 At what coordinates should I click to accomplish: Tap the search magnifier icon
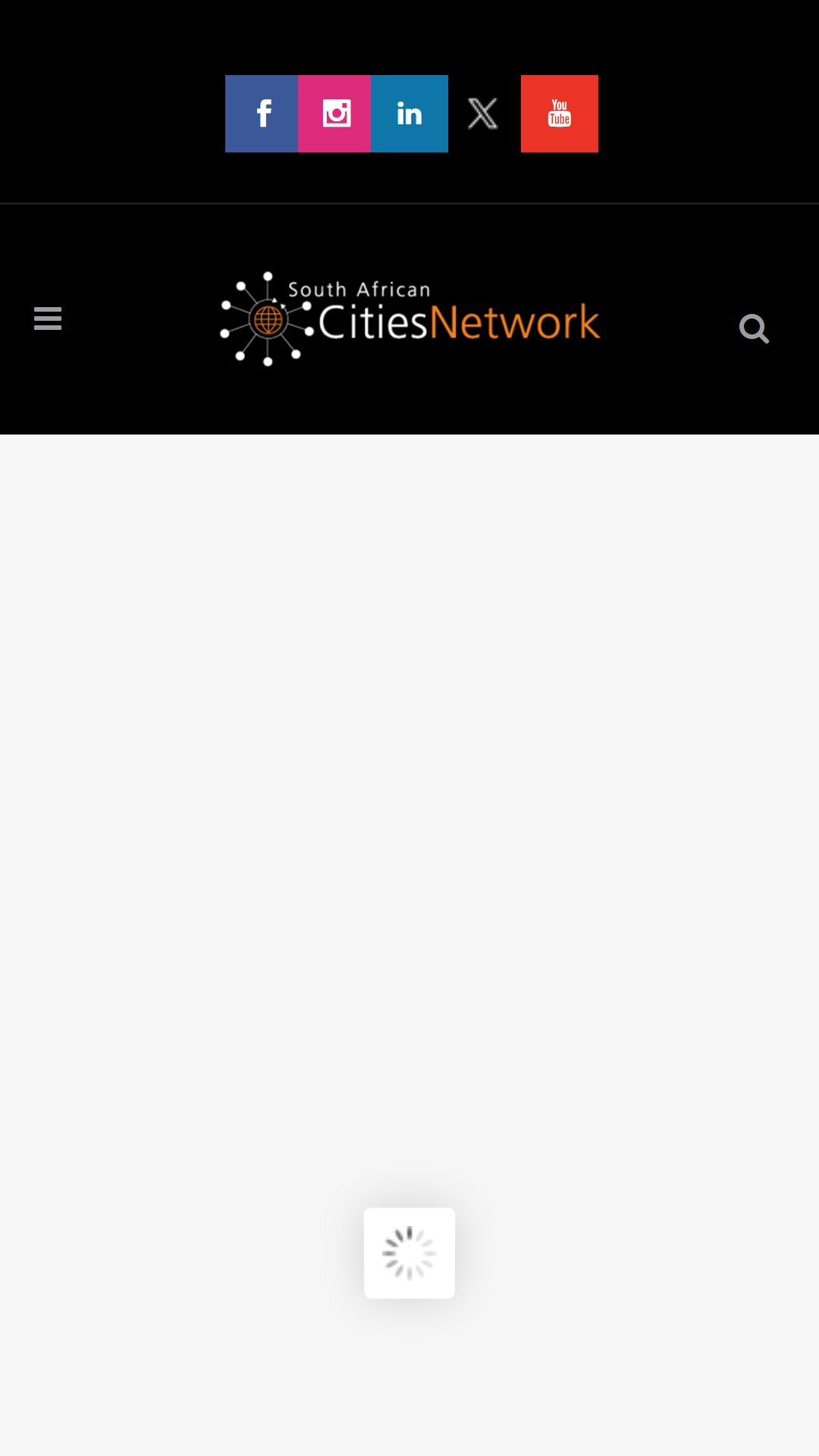pos(754,328)
